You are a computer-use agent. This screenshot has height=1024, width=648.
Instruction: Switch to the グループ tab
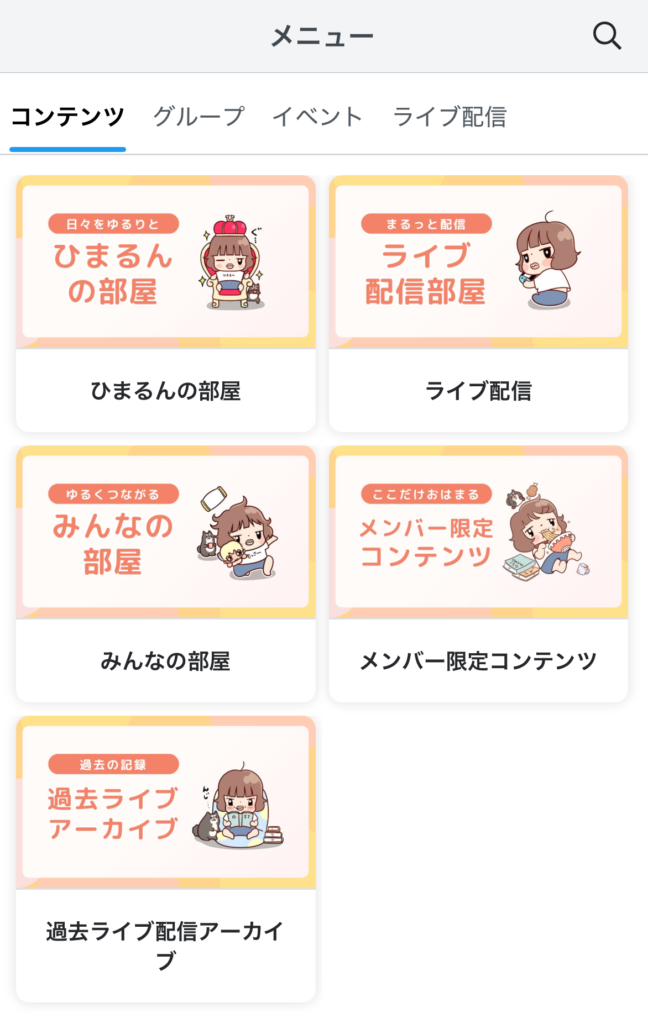tap(198, 117)
